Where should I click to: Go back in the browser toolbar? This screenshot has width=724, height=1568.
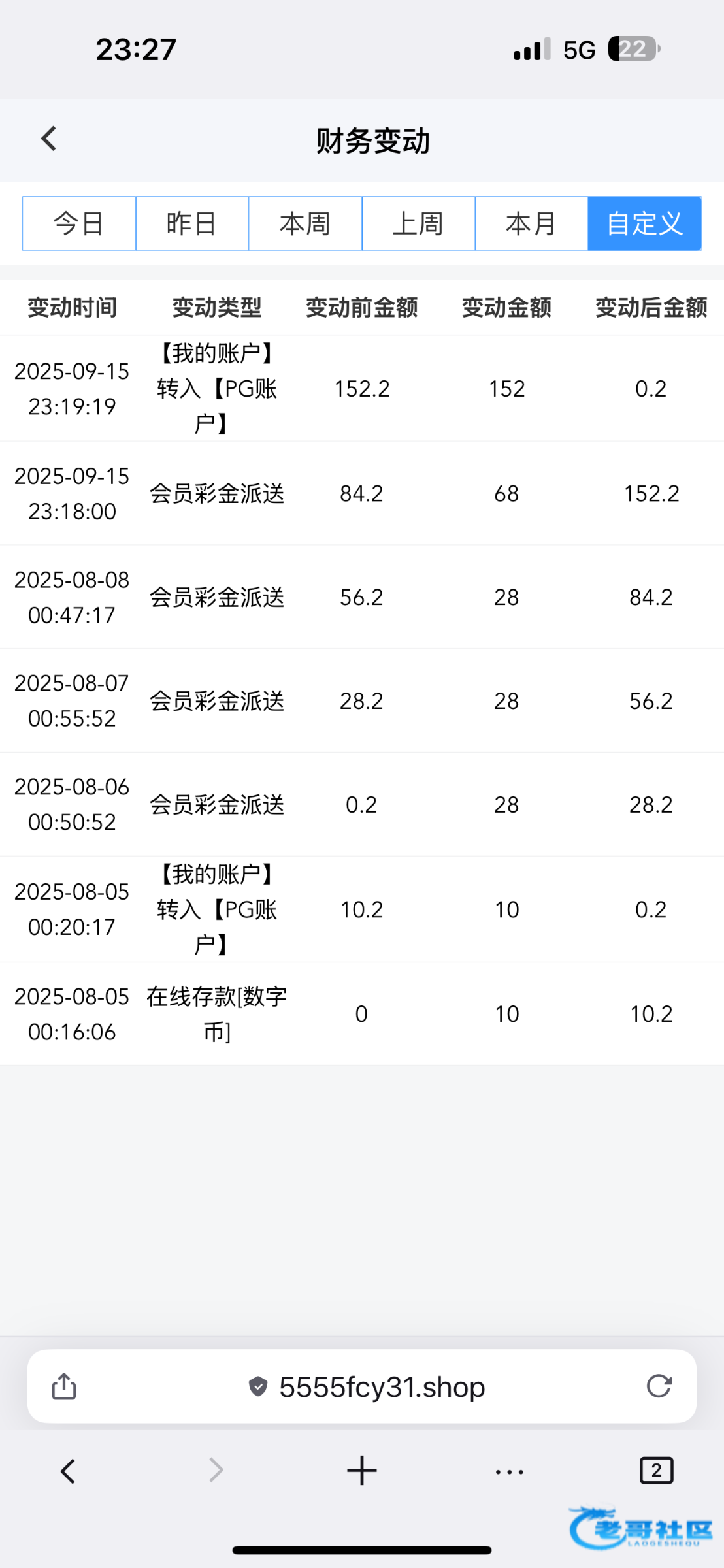pyautogui.click(x=68, y=1471)
